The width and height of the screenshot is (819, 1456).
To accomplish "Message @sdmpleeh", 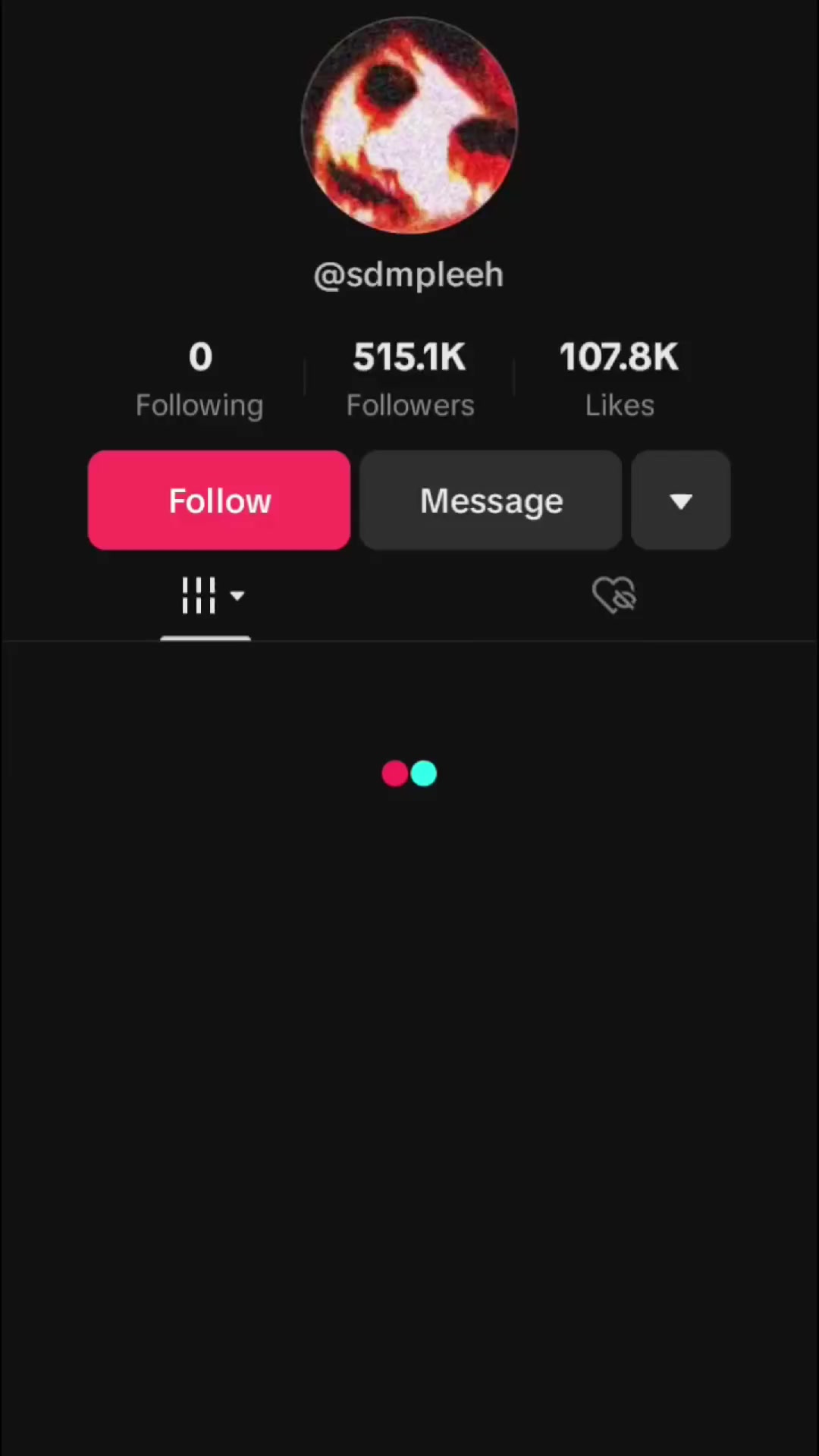I will [491, 500].
